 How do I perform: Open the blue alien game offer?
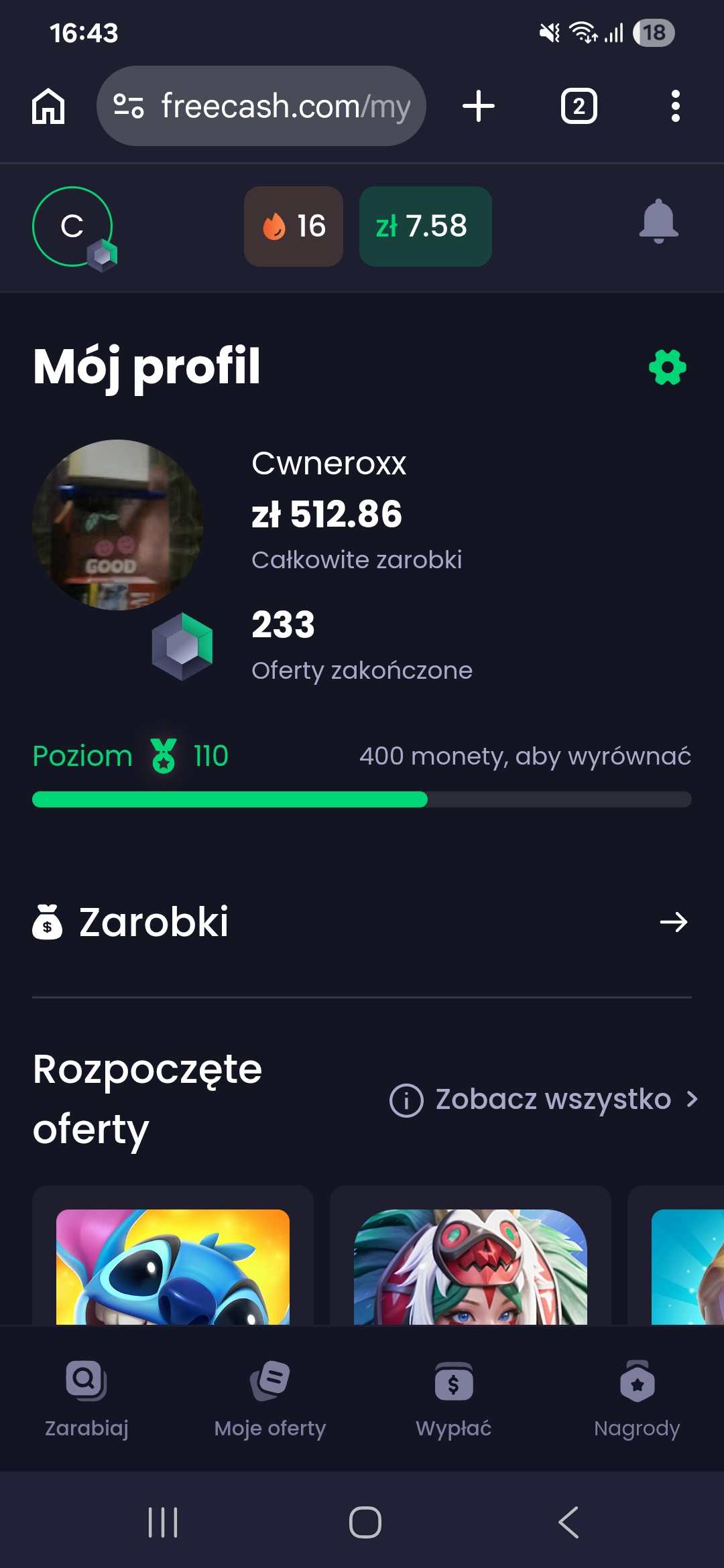click(x=173, y=1266)
